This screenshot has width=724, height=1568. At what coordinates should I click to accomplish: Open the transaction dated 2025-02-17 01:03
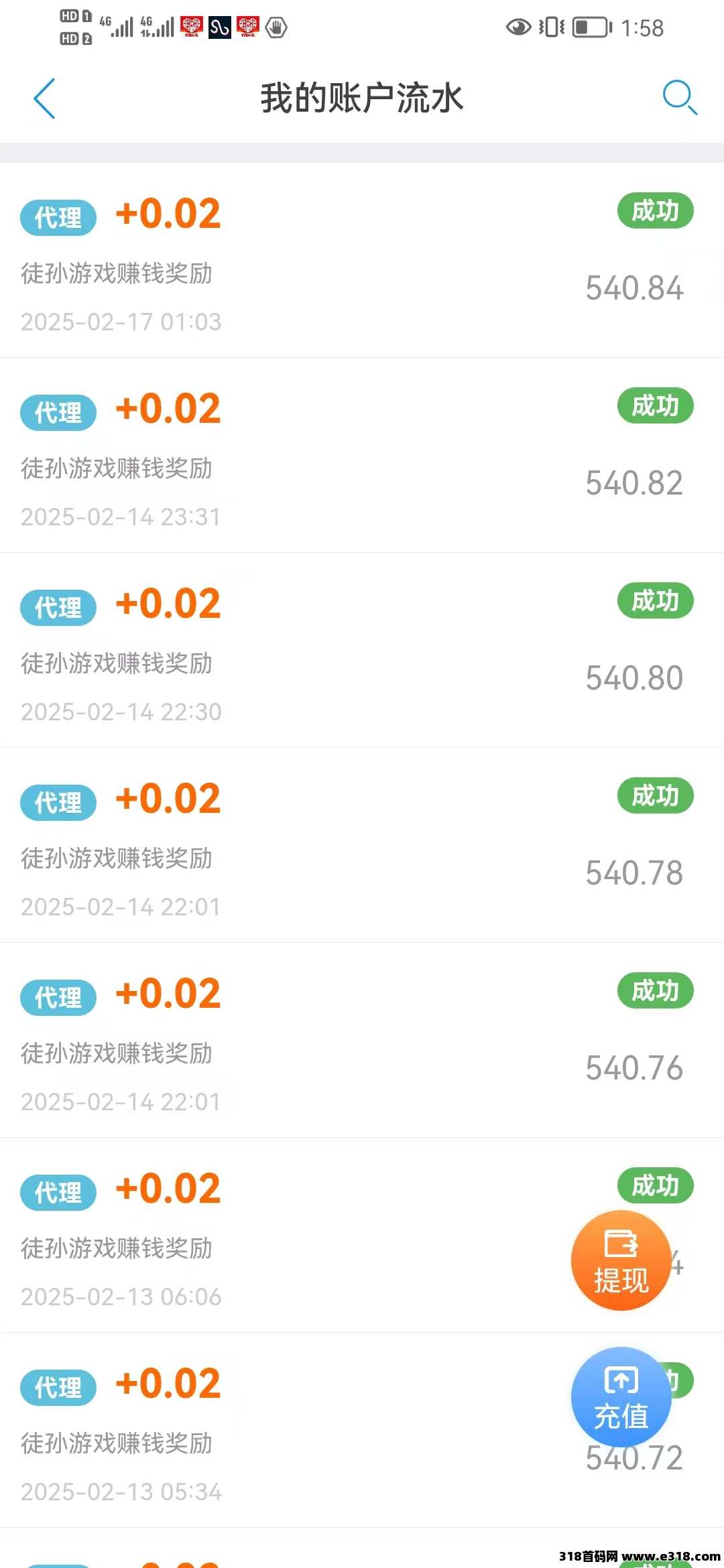(x=362, y=261)
